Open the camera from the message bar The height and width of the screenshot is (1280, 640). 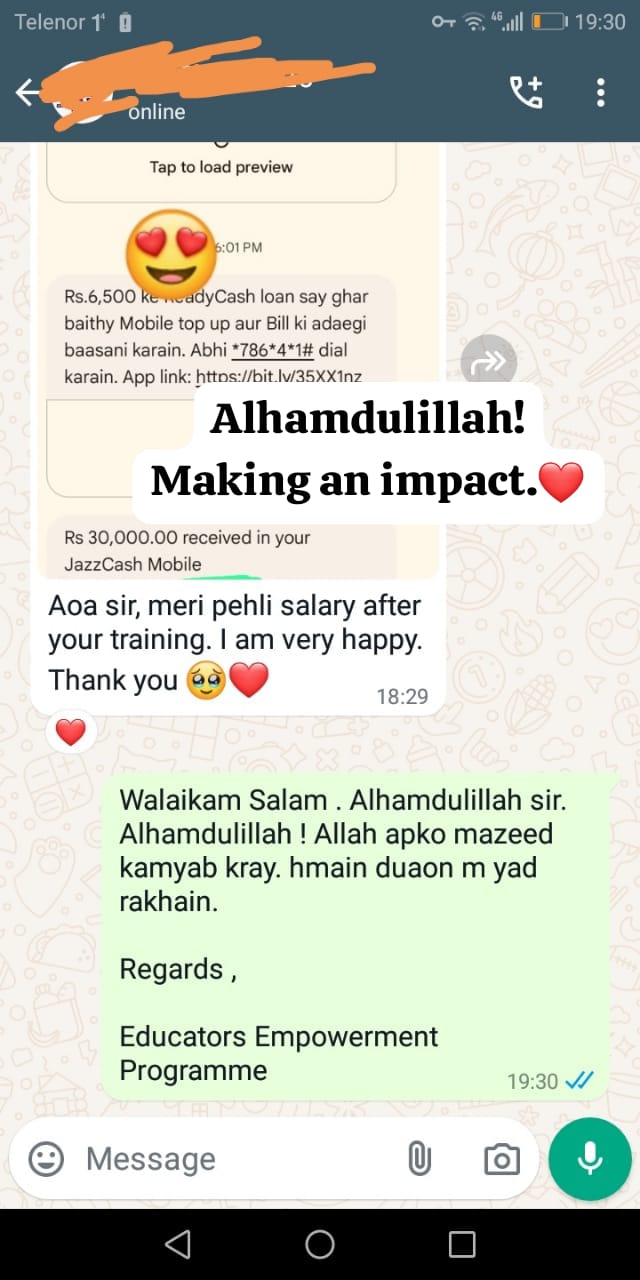point(501,1159)
